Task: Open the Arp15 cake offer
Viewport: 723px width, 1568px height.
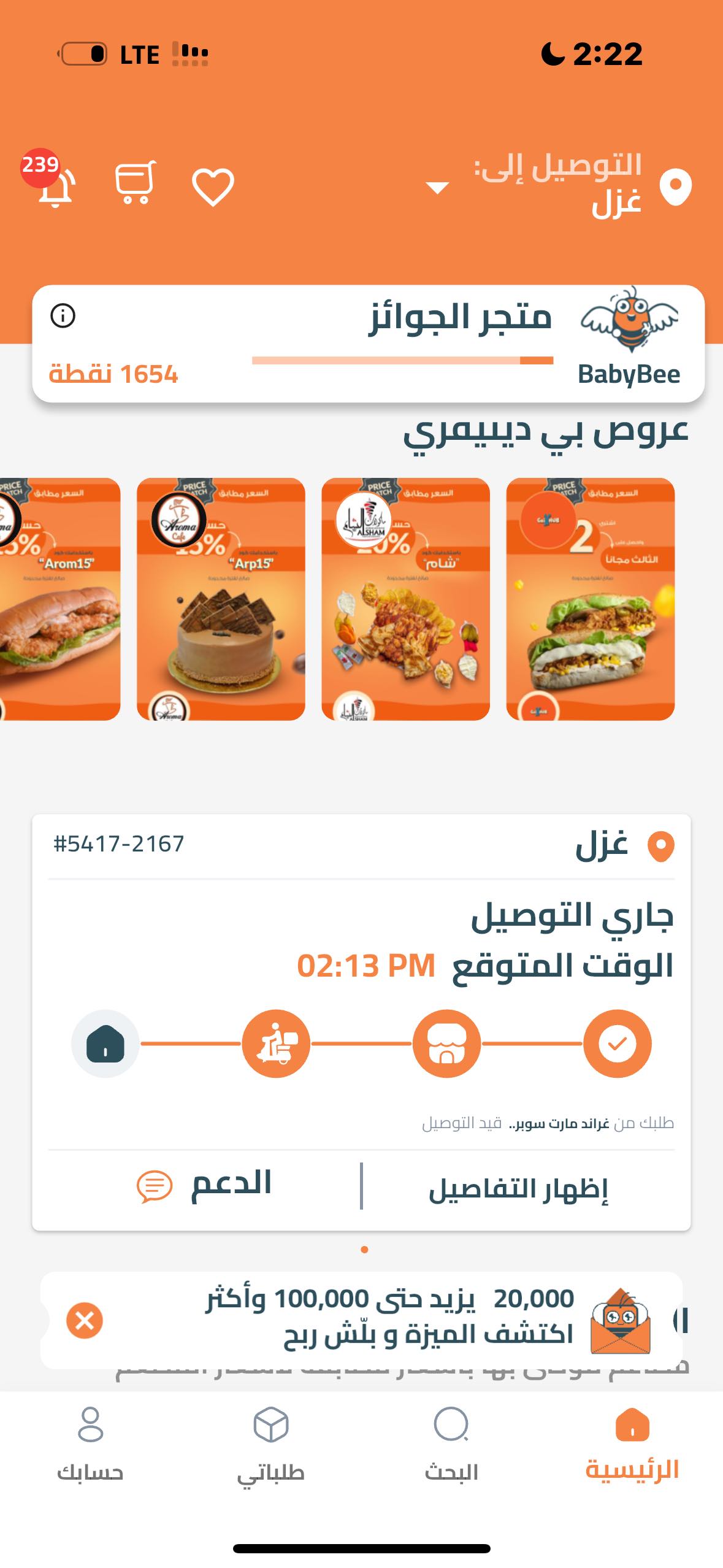Action: click(221, 599)
